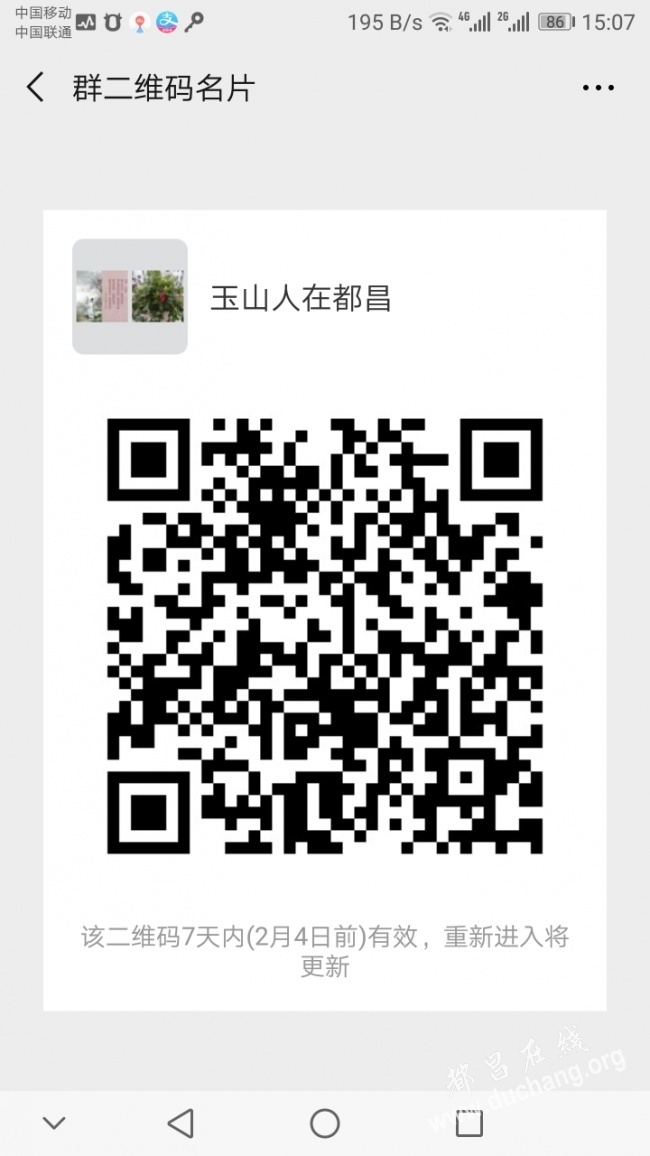Open the recent apps view
This screenshot has width=650, height=1156.
click(468, 1123)
